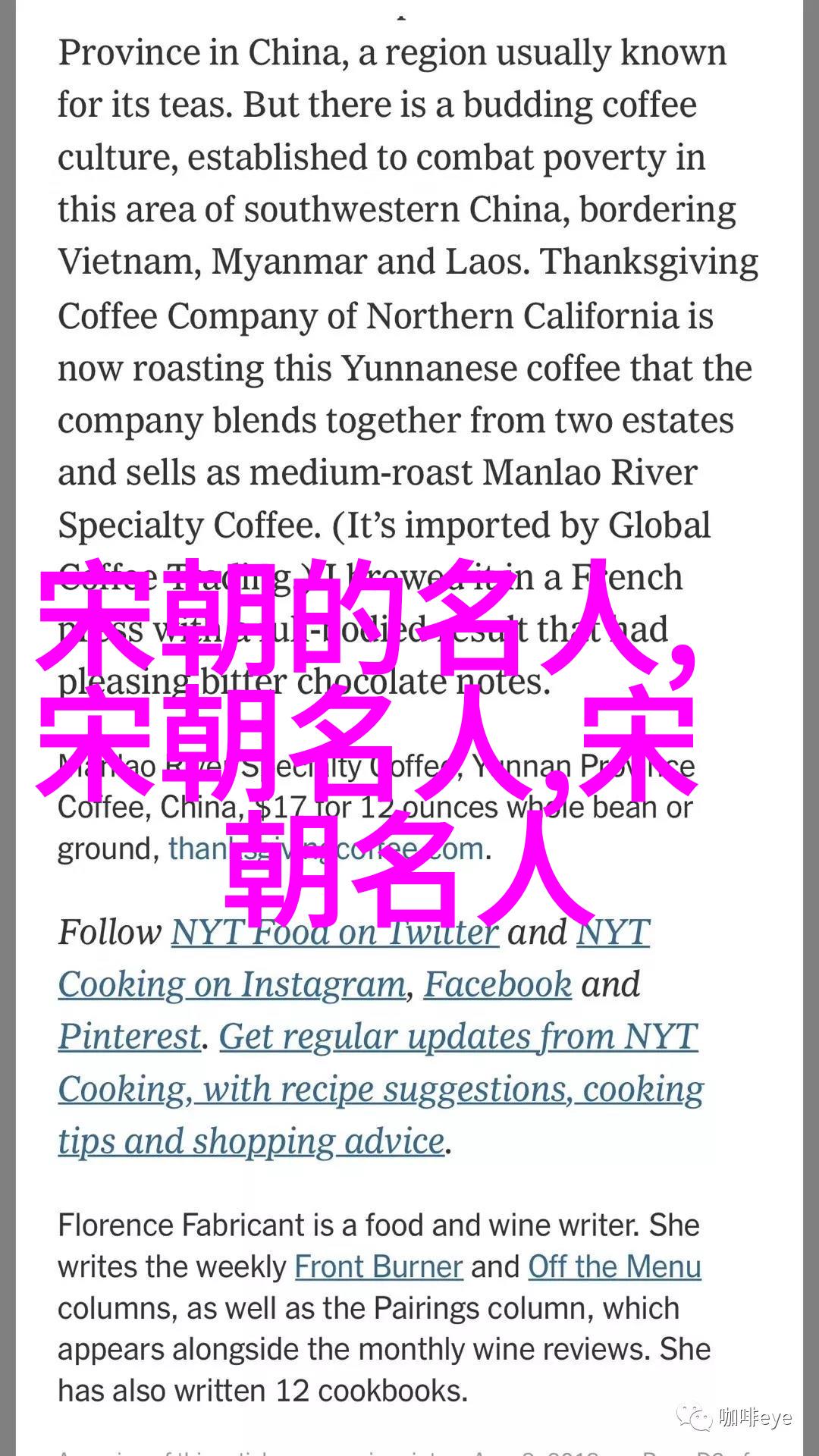This screenshot has height=1456, width=819.
Task: Go to the Pinterest link
Action: click(130, 1037)
